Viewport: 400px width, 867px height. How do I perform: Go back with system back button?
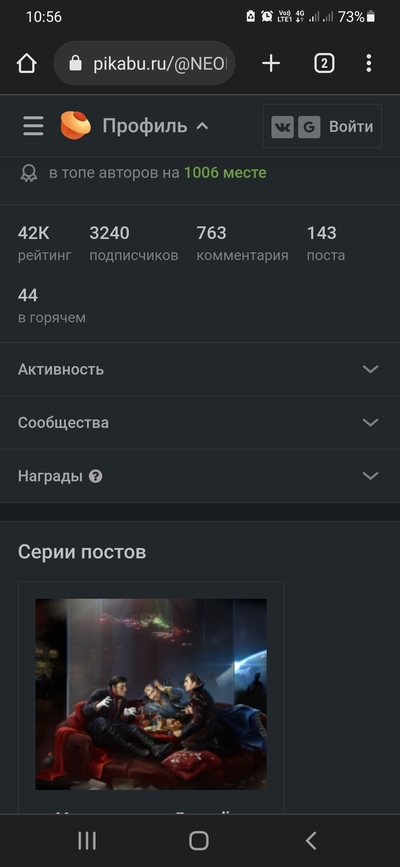click(311, 840)
